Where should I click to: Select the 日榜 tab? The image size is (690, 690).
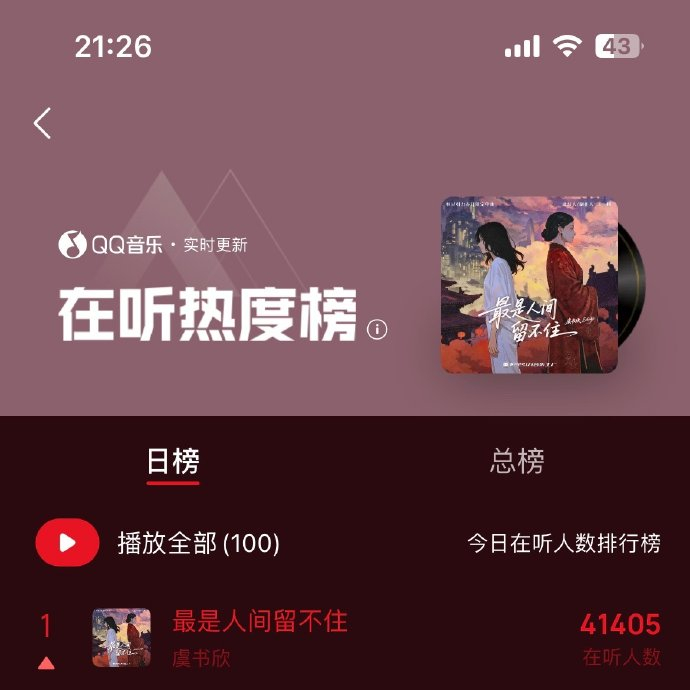point(173,462)
